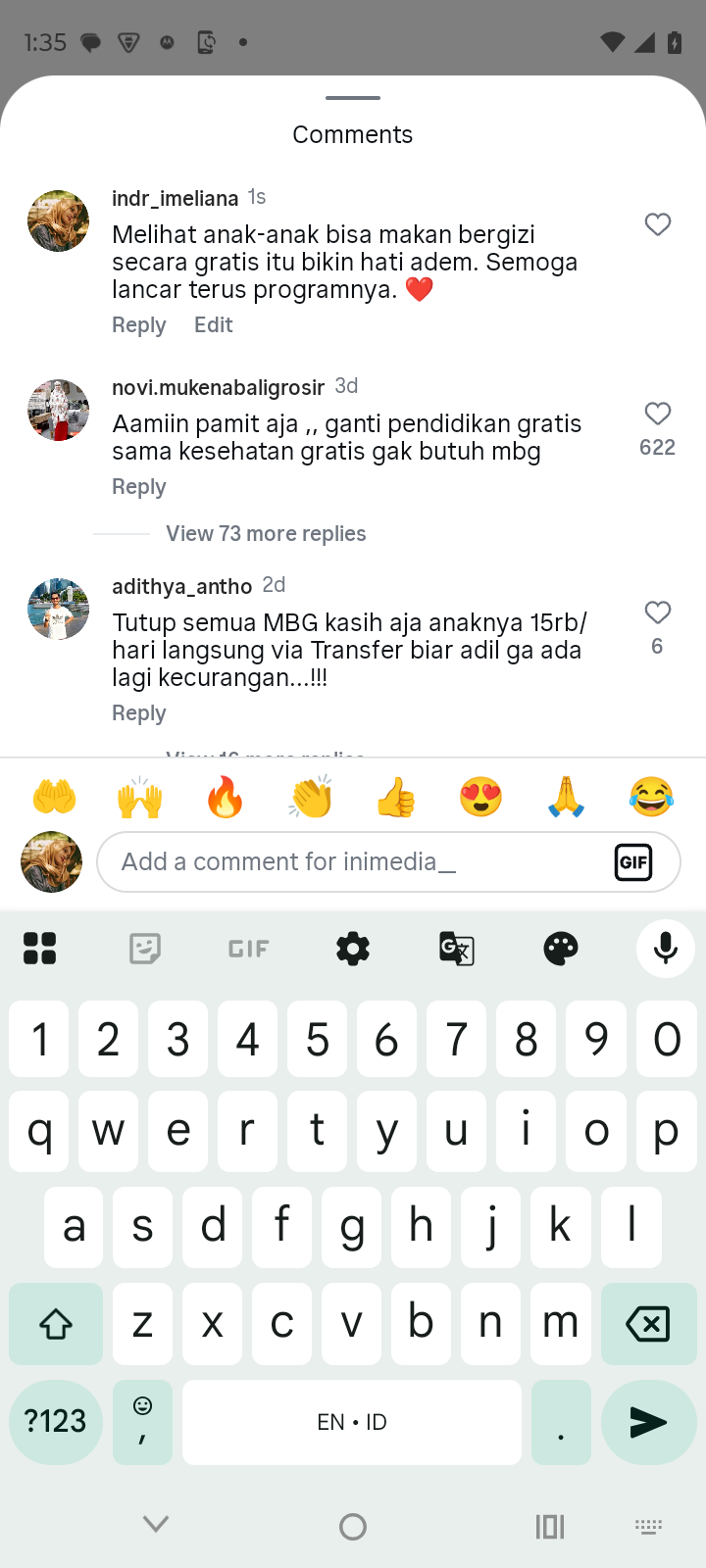Insert the fire emoji reaction
Screen dimensions: 706x1568
click(225, 798)
